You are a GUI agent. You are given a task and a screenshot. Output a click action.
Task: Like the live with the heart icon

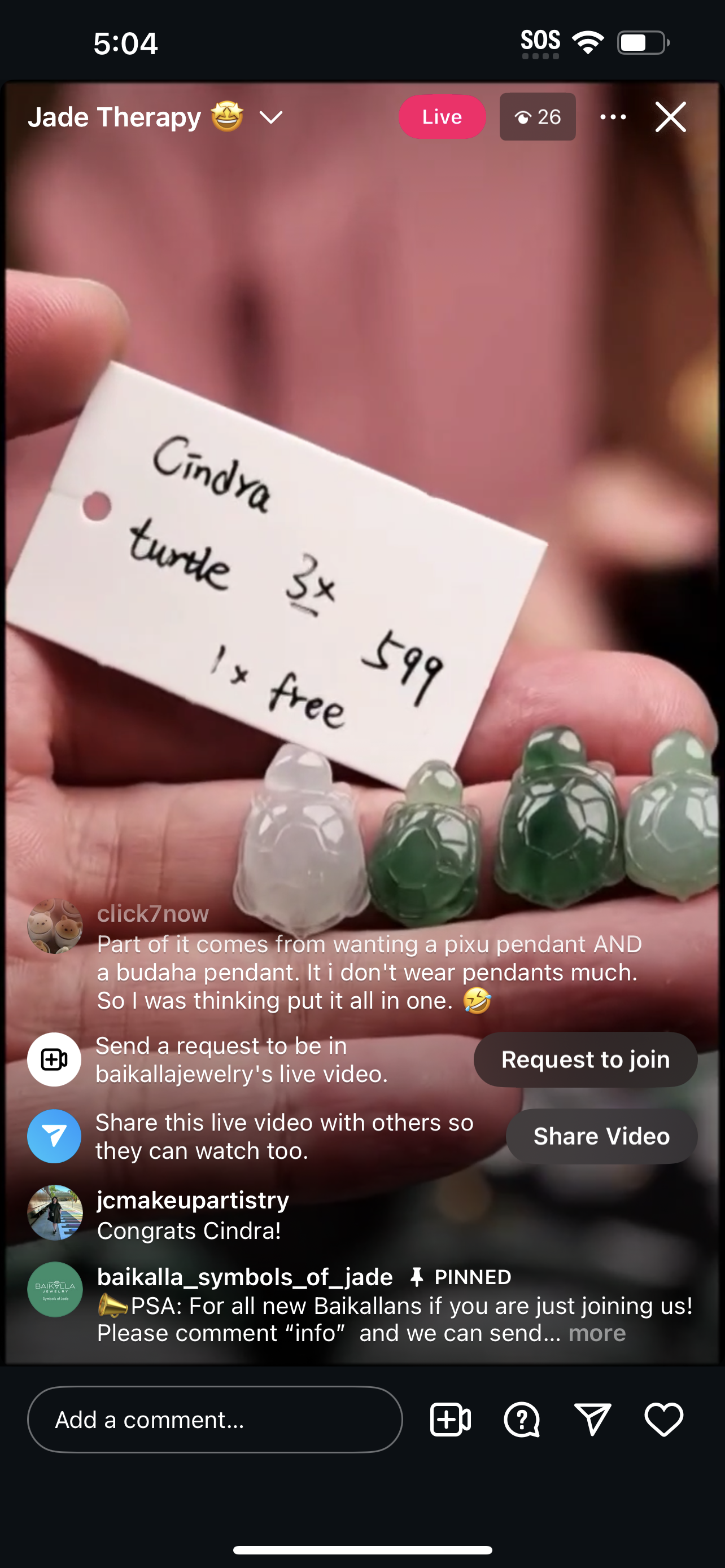[663, 1420]
